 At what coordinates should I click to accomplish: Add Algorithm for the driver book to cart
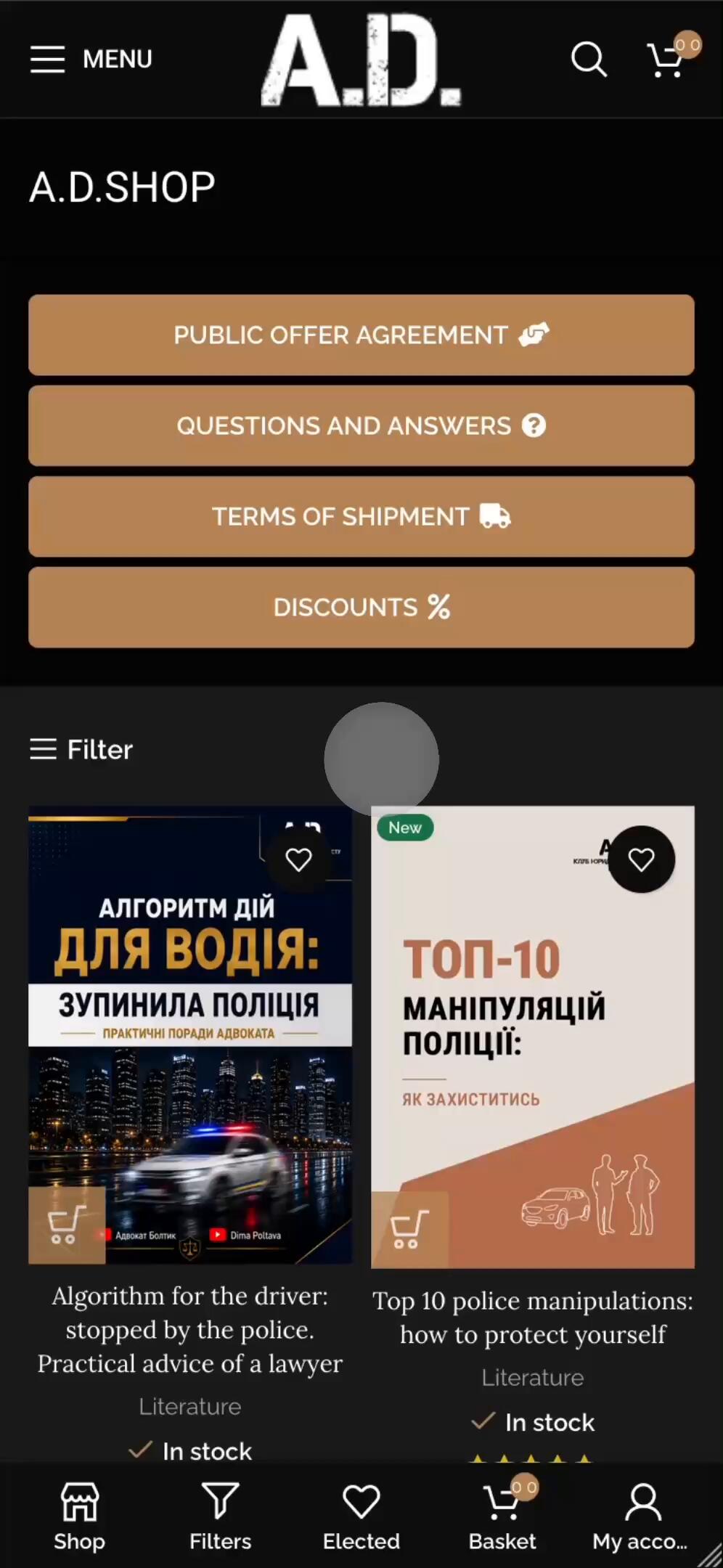point(67,1225)
